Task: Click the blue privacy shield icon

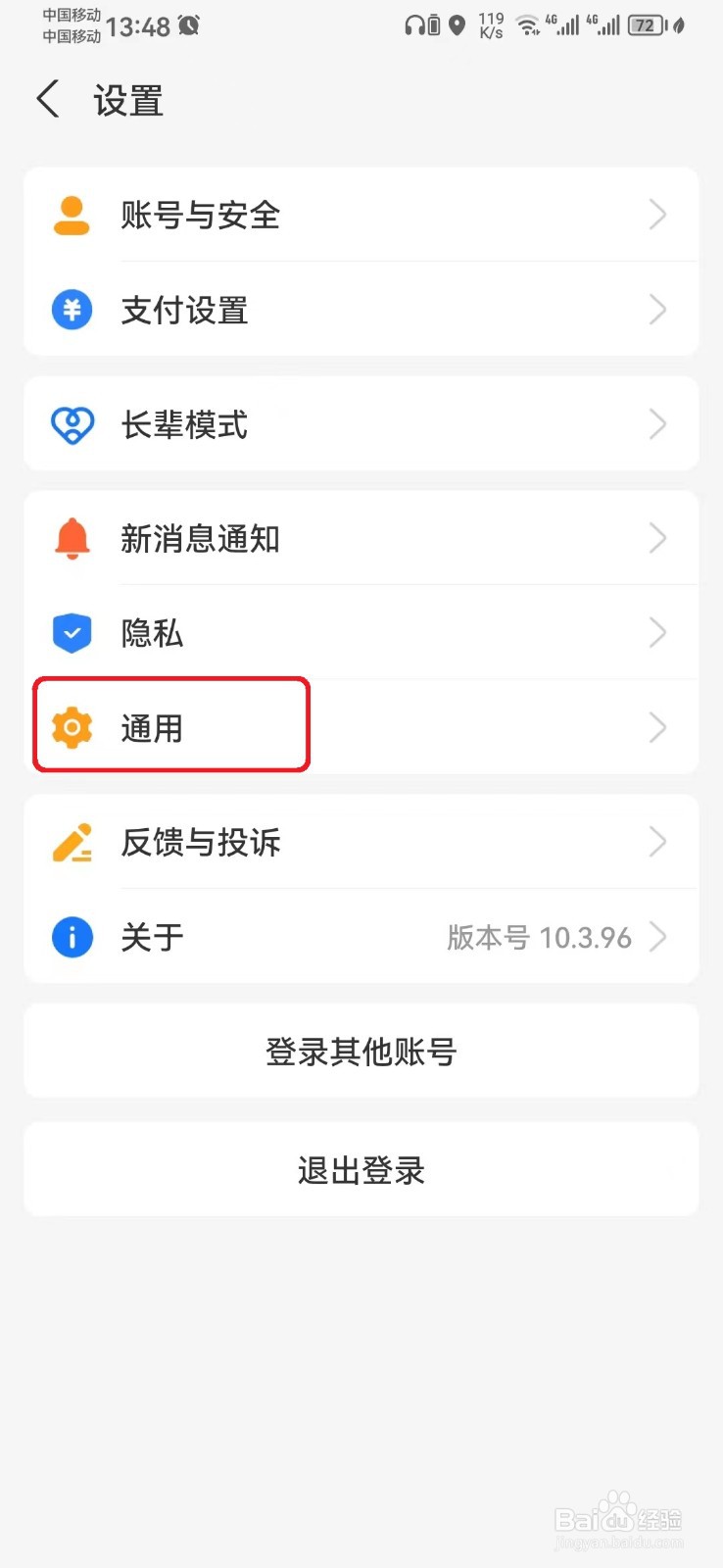Action: click(72, 633)
